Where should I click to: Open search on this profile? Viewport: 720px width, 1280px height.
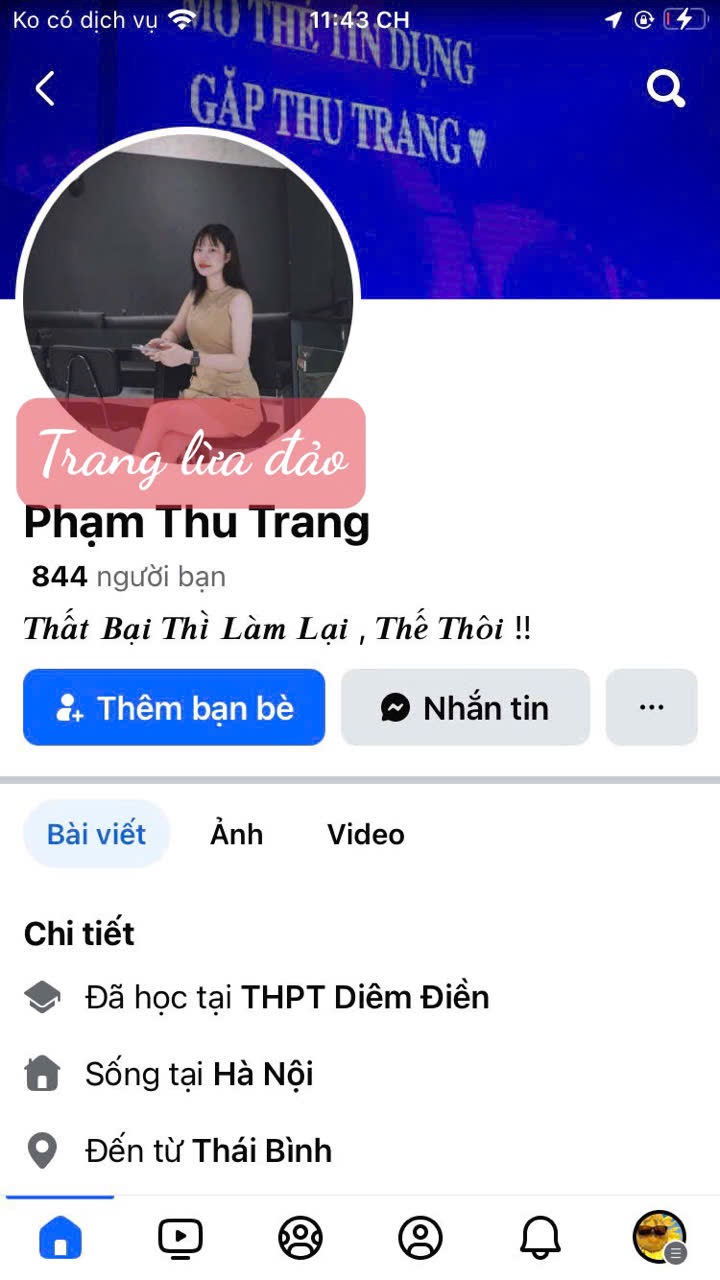click(665, 89)
